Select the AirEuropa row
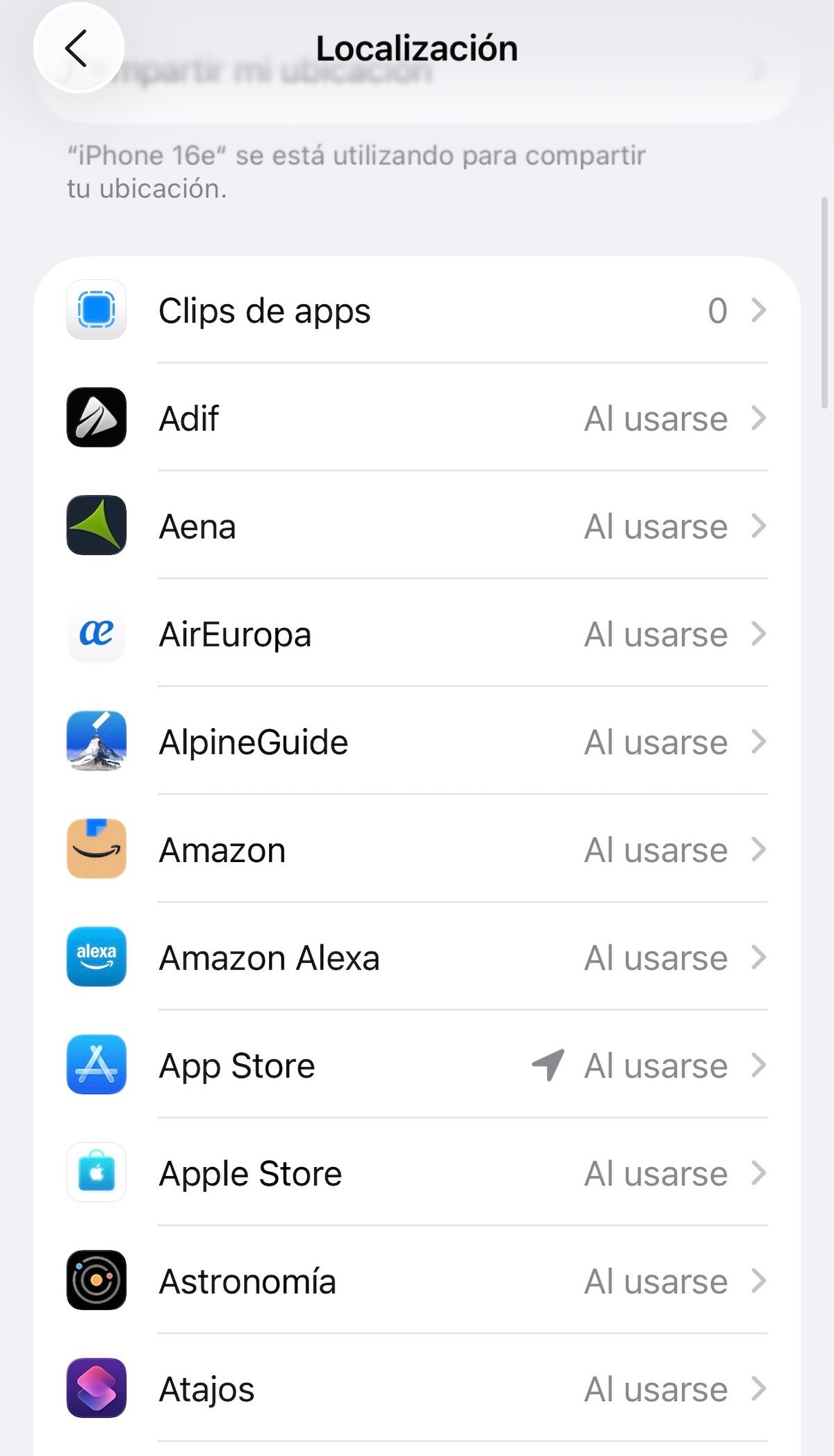Screen dimensions: 834x1456 (x=417, y=634)
